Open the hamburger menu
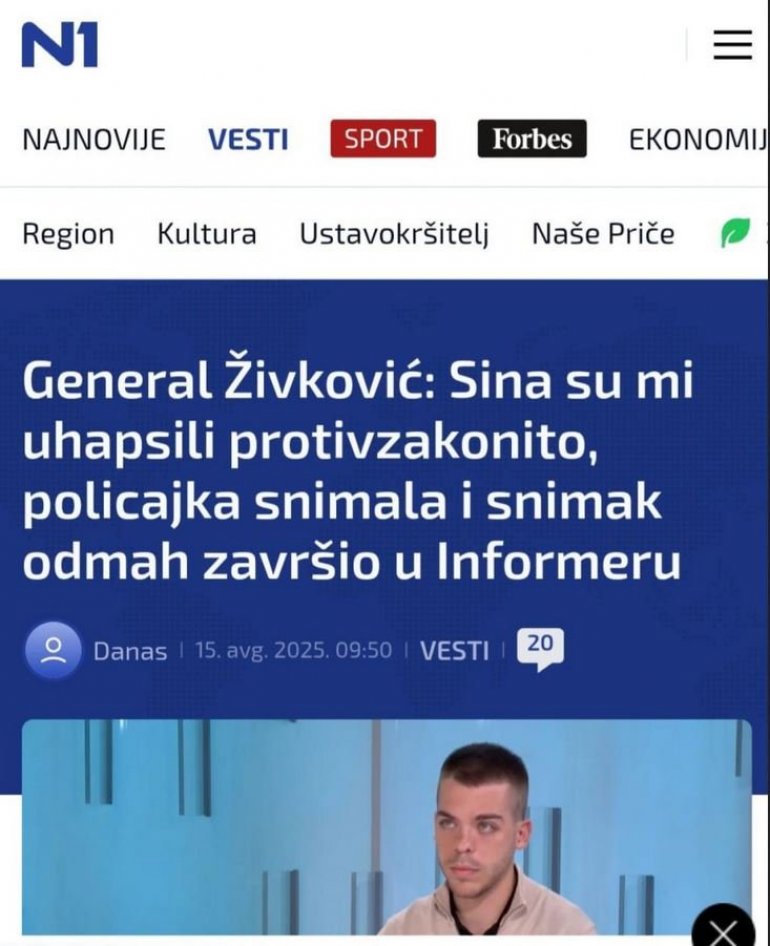 732,45
